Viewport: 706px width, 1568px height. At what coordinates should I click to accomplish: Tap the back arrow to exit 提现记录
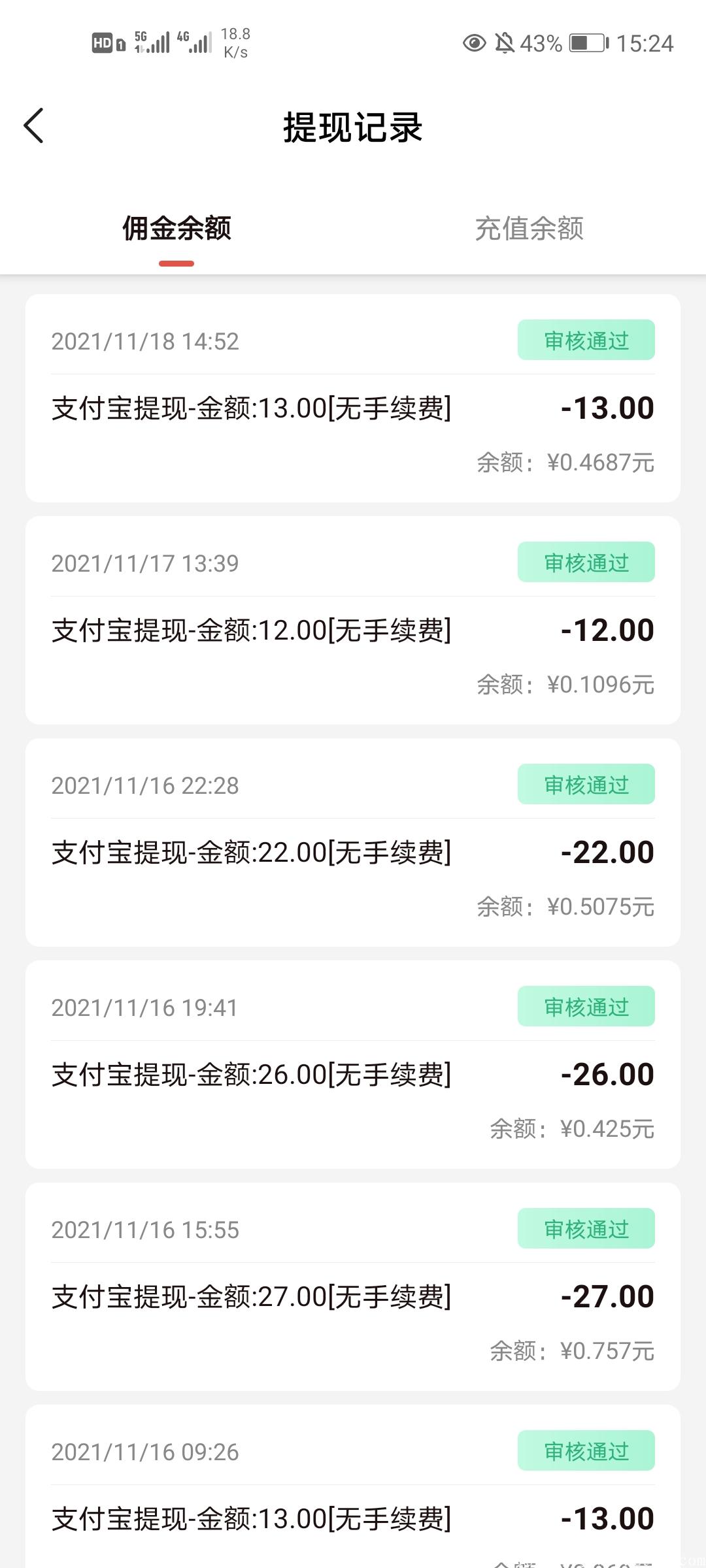pyautogui.click(x=34, y=126)
